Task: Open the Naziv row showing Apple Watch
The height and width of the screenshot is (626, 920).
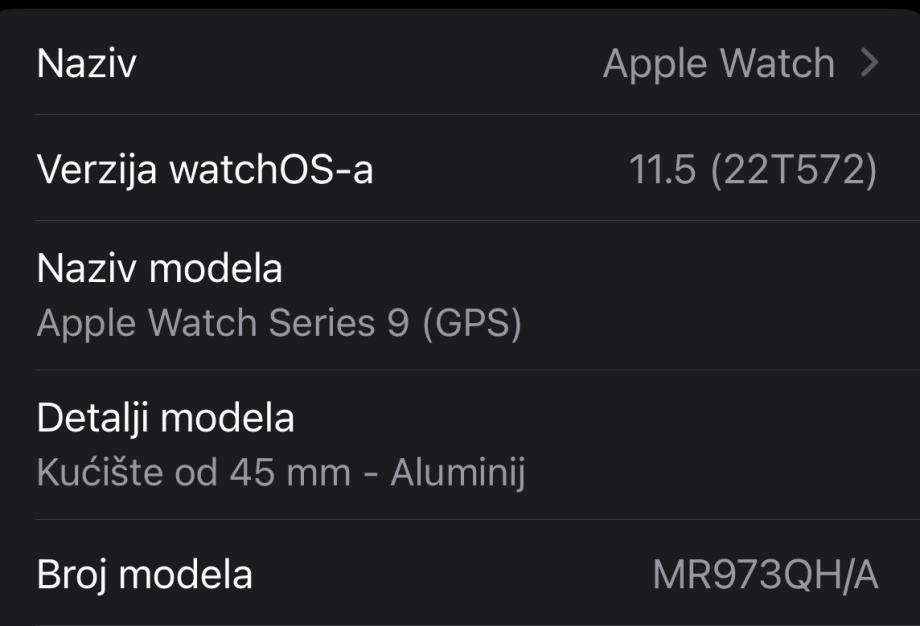Action: click(458, 64)
